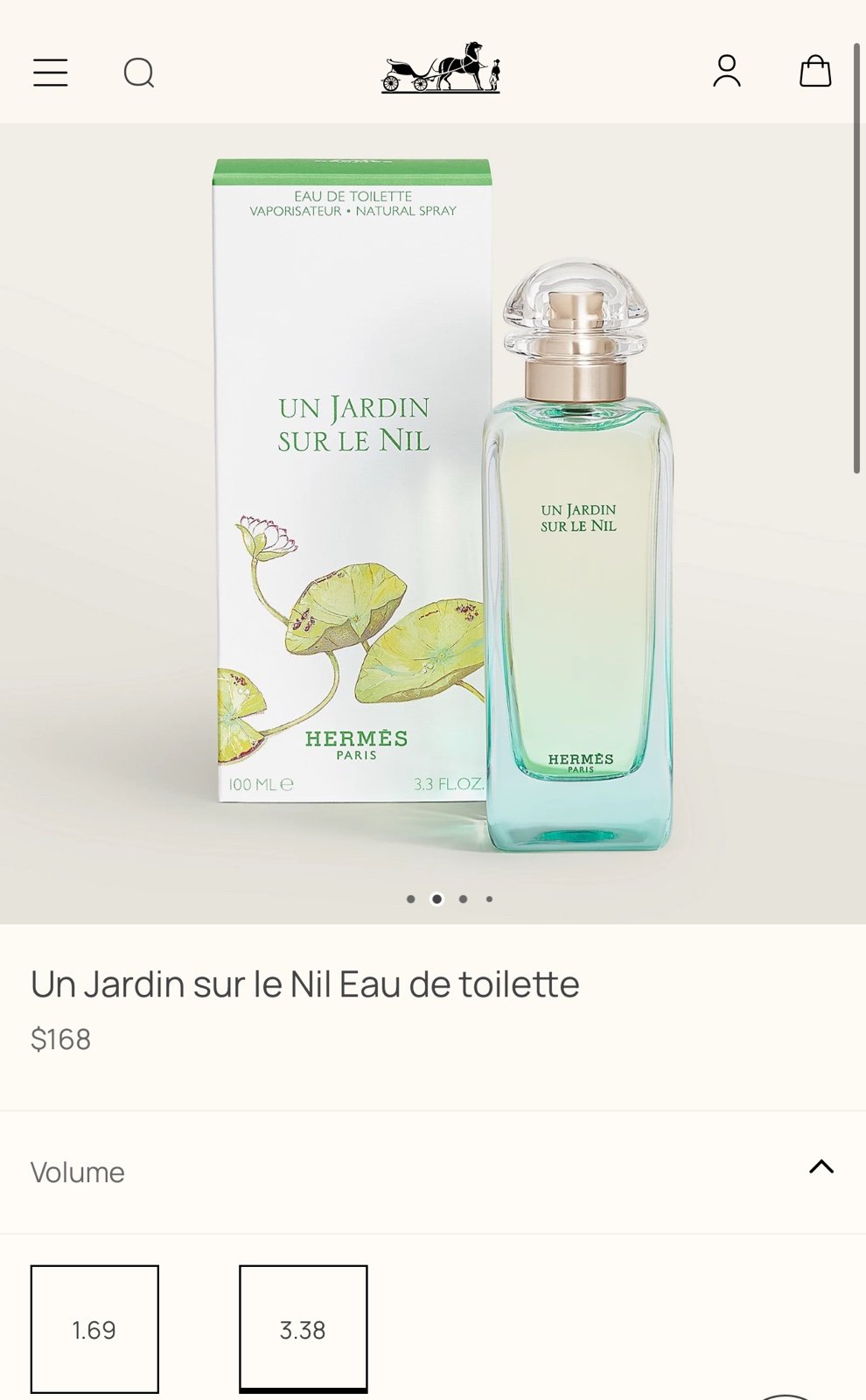Image resolution: width=866 pixels, height=1400 pixels.
Task: Select the 1.69 volume option
Action: [x=94, y=1329]
